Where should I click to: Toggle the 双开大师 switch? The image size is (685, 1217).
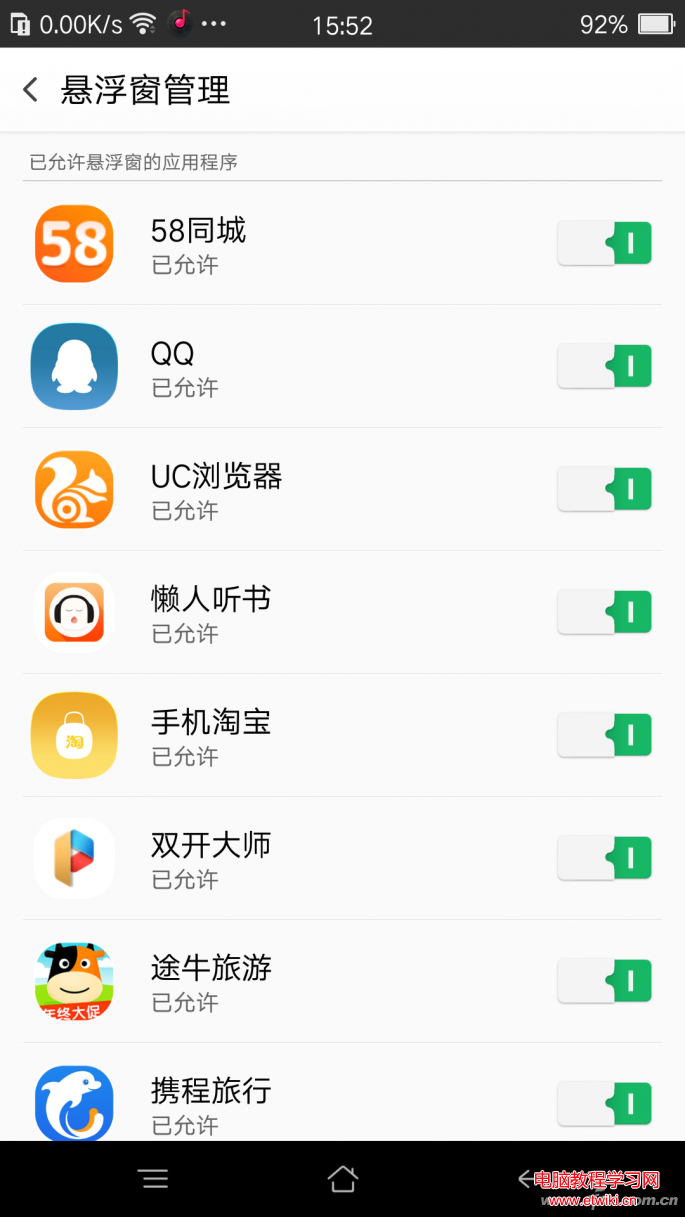tap(604, 859)
